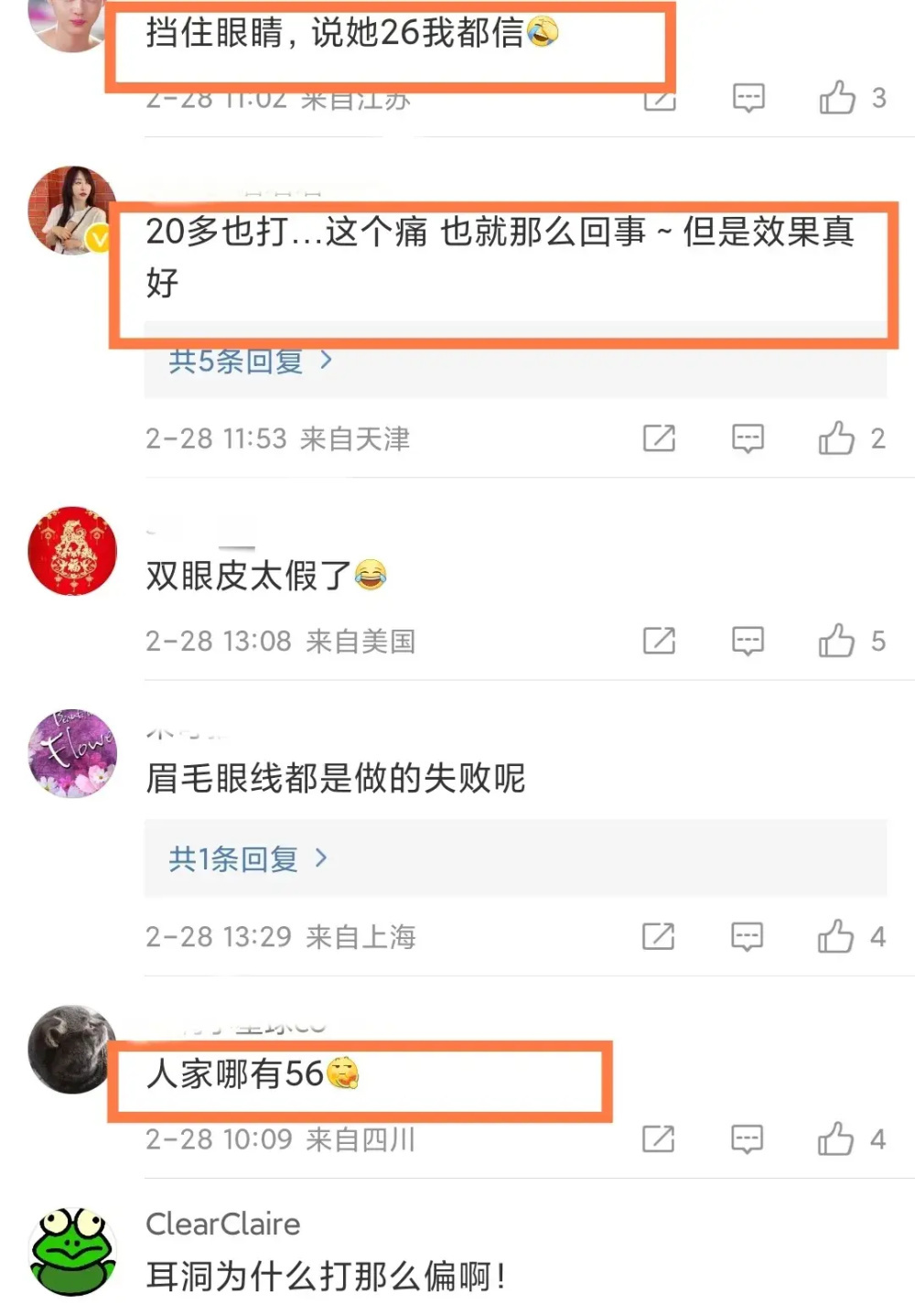Like the comment posted from 江苏
The width and height of the screenshot is (915, 1316).
[x=837, y=97]
